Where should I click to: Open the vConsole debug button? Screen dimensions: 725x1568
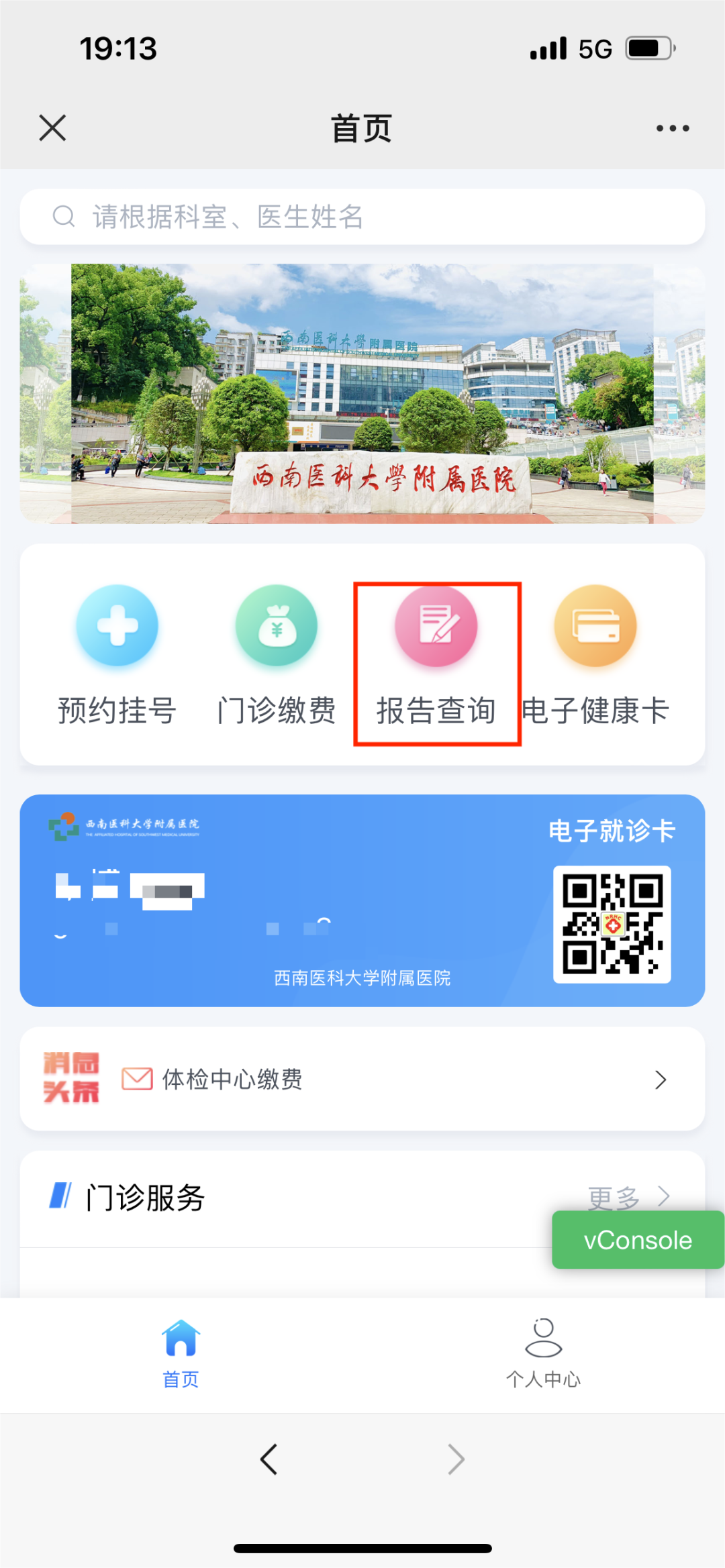[638, 1240]
